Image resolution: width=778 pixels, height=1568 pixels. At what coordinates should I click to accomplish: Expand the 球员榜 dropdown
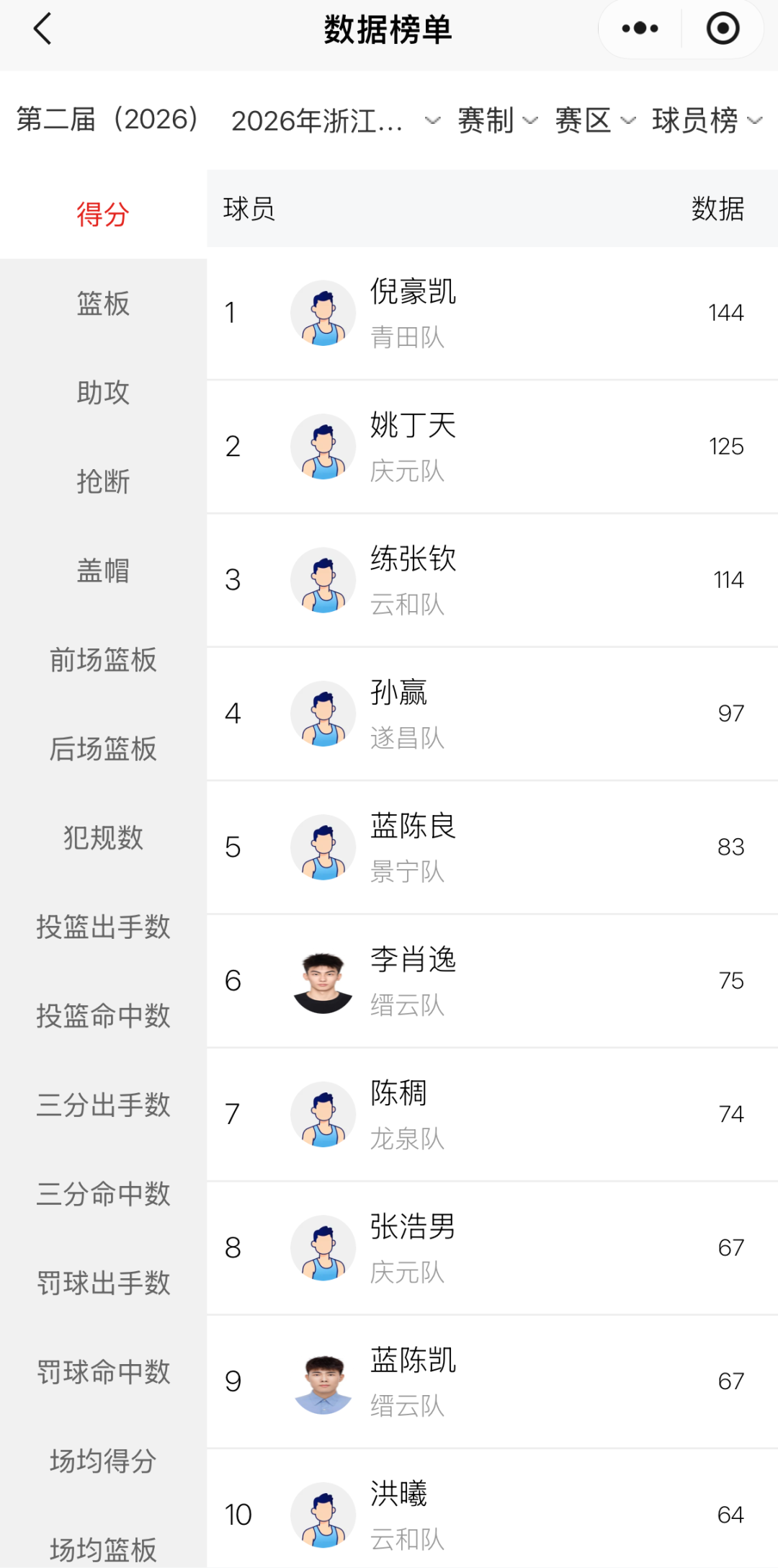(x=707, y=120)
